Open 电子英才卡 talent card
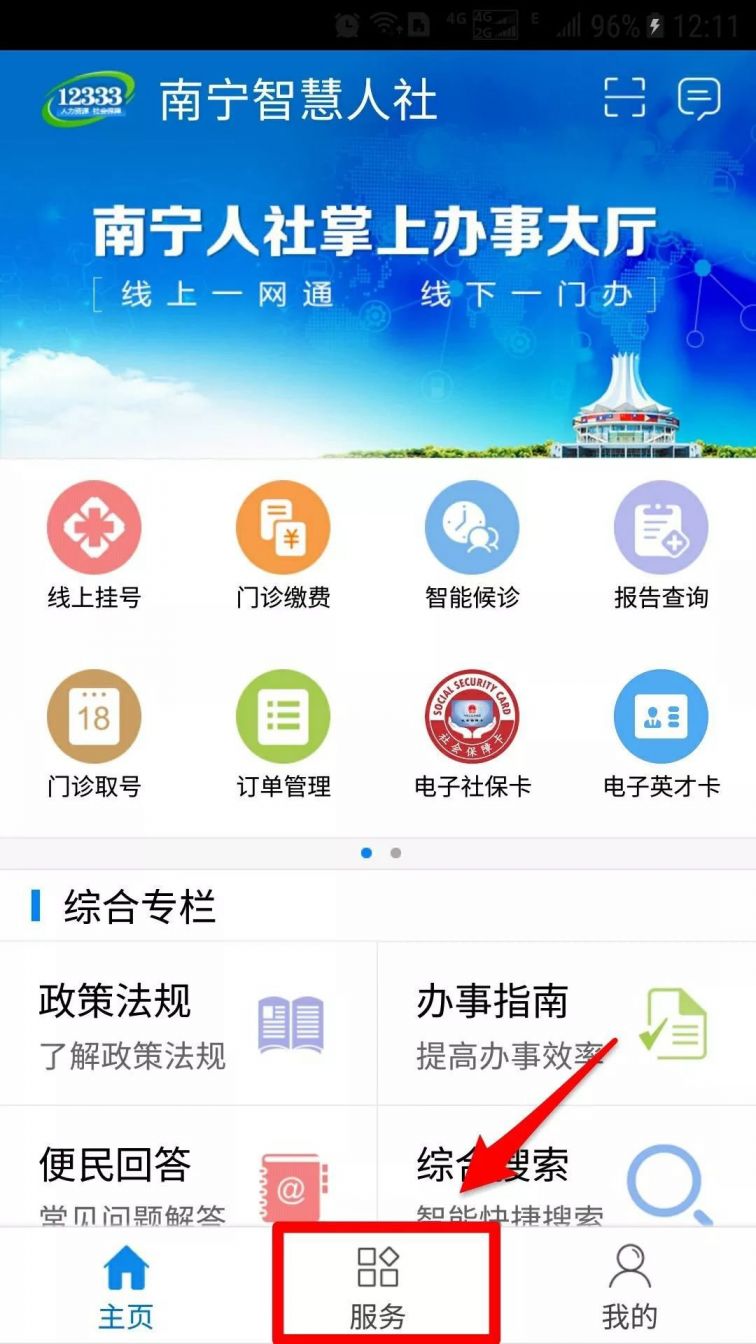Image resolution: width=756 pixels, height=1344 pixels. [661, 735]
